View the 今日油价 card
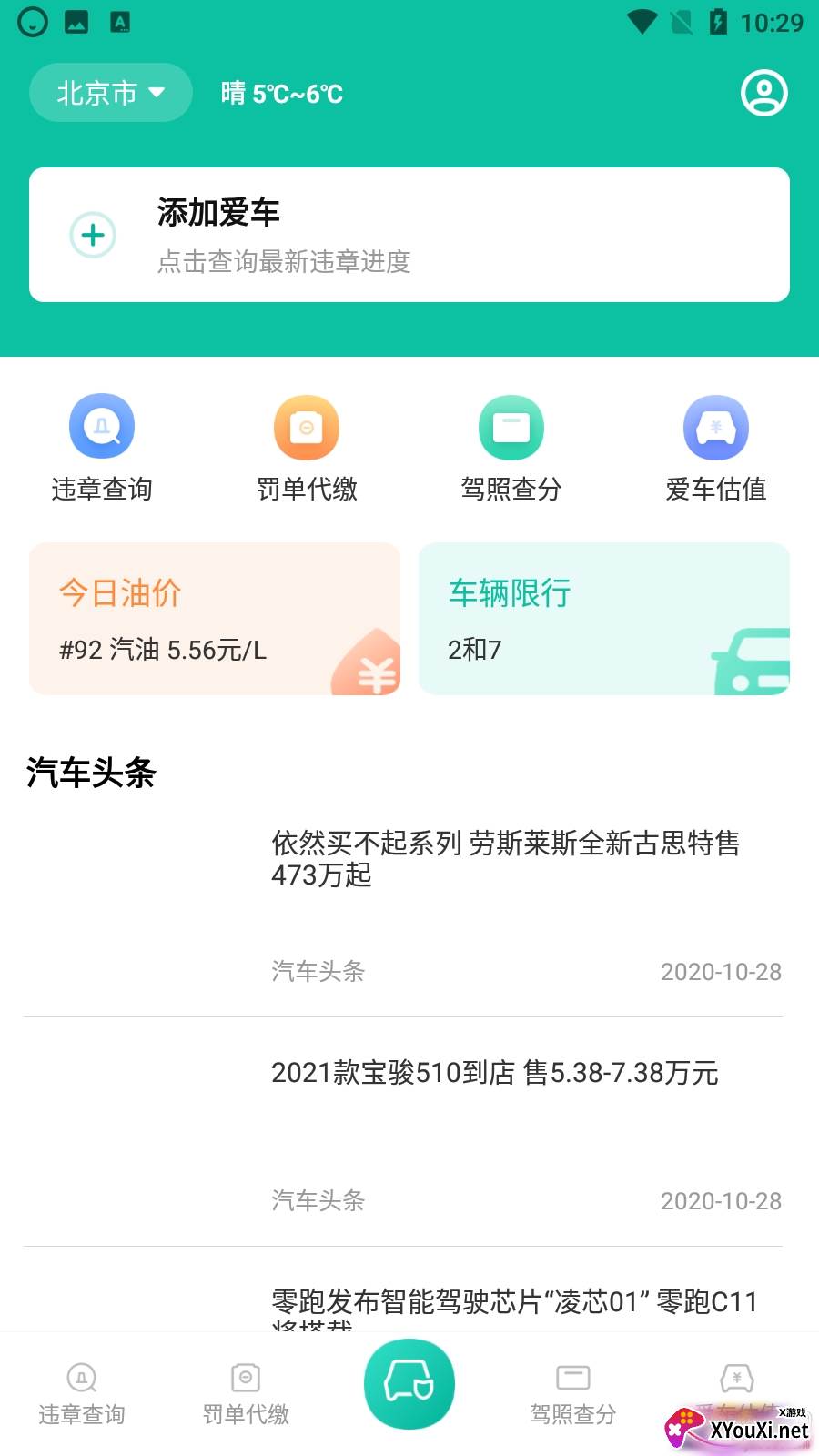This screenshot has width=819, height=1456. 215,619
